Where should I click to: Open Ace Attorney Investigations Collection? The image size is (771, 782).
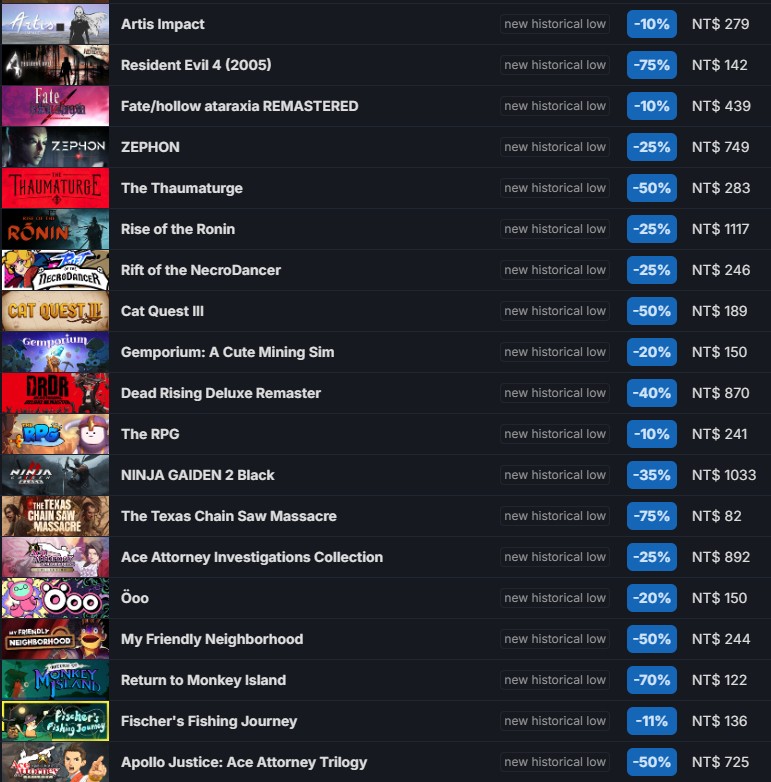pyautogui.click(x=251, y=557)
